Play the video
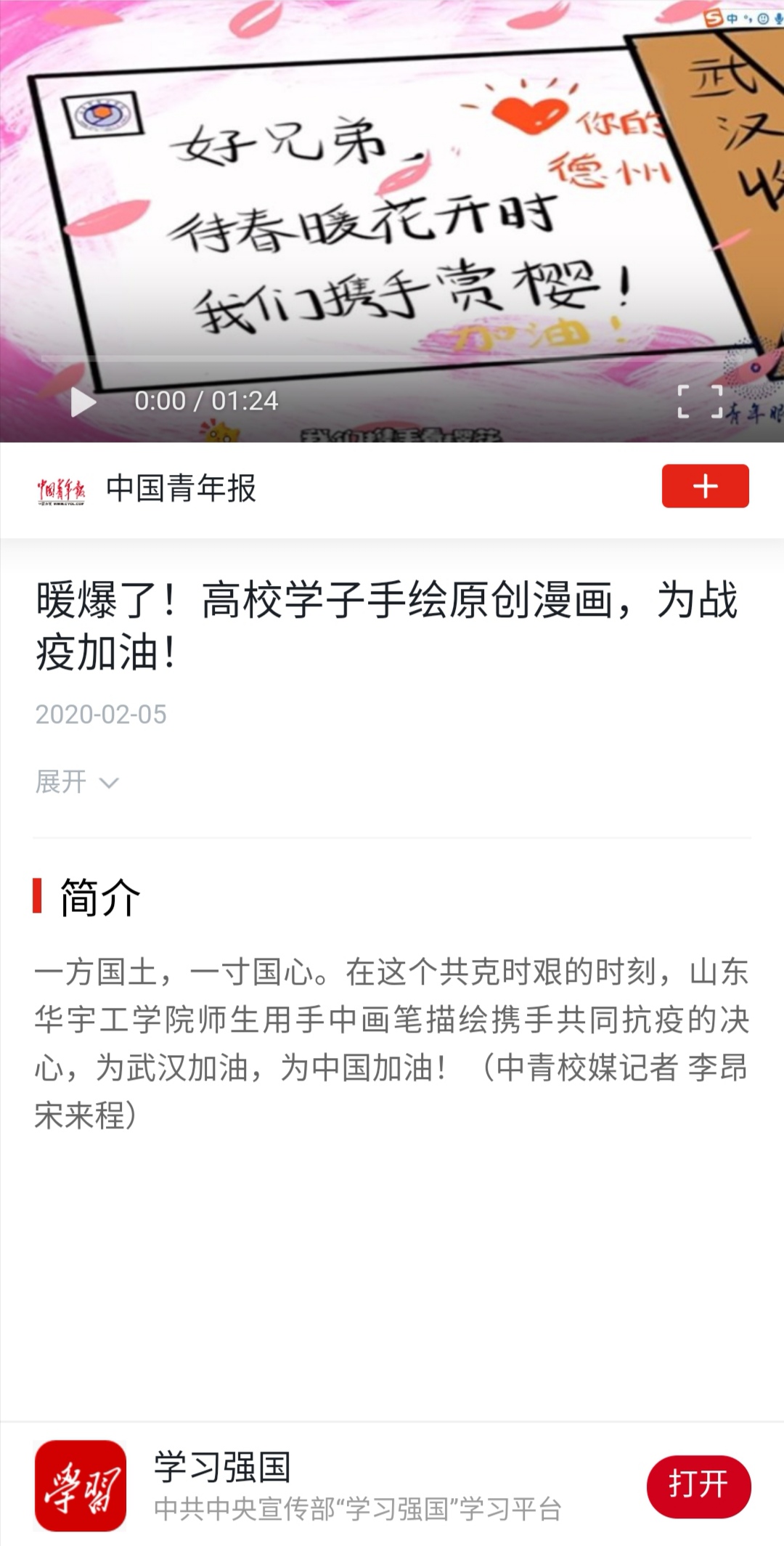Screen dimensions: 784x1546 83,402
